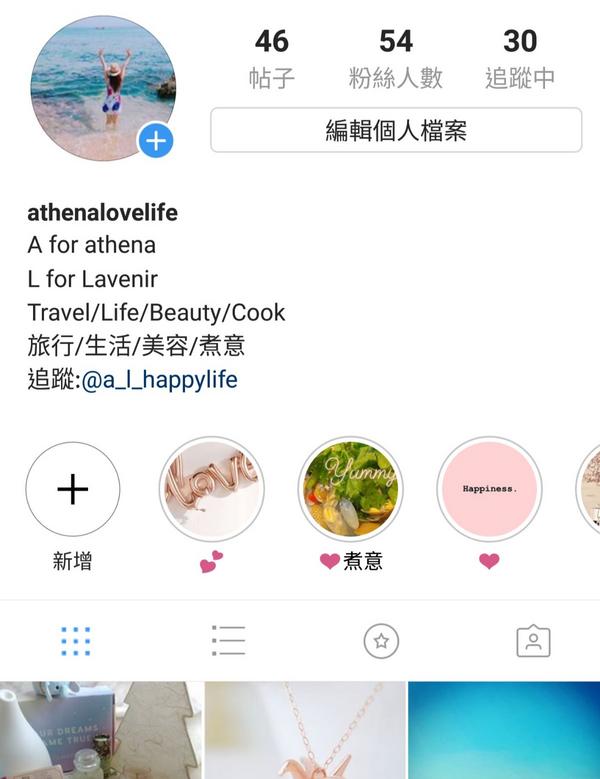
Task: Tap the 編輯個人檔案 edit profile button
Action: [396, 130]
